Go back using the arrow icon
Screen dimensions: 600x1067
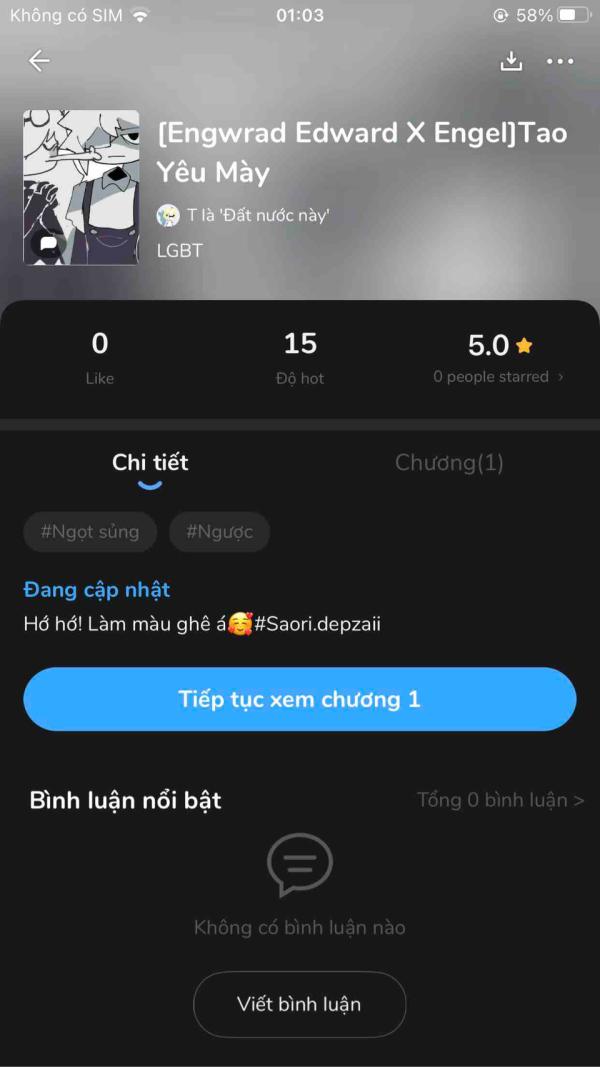pos(39,61)
